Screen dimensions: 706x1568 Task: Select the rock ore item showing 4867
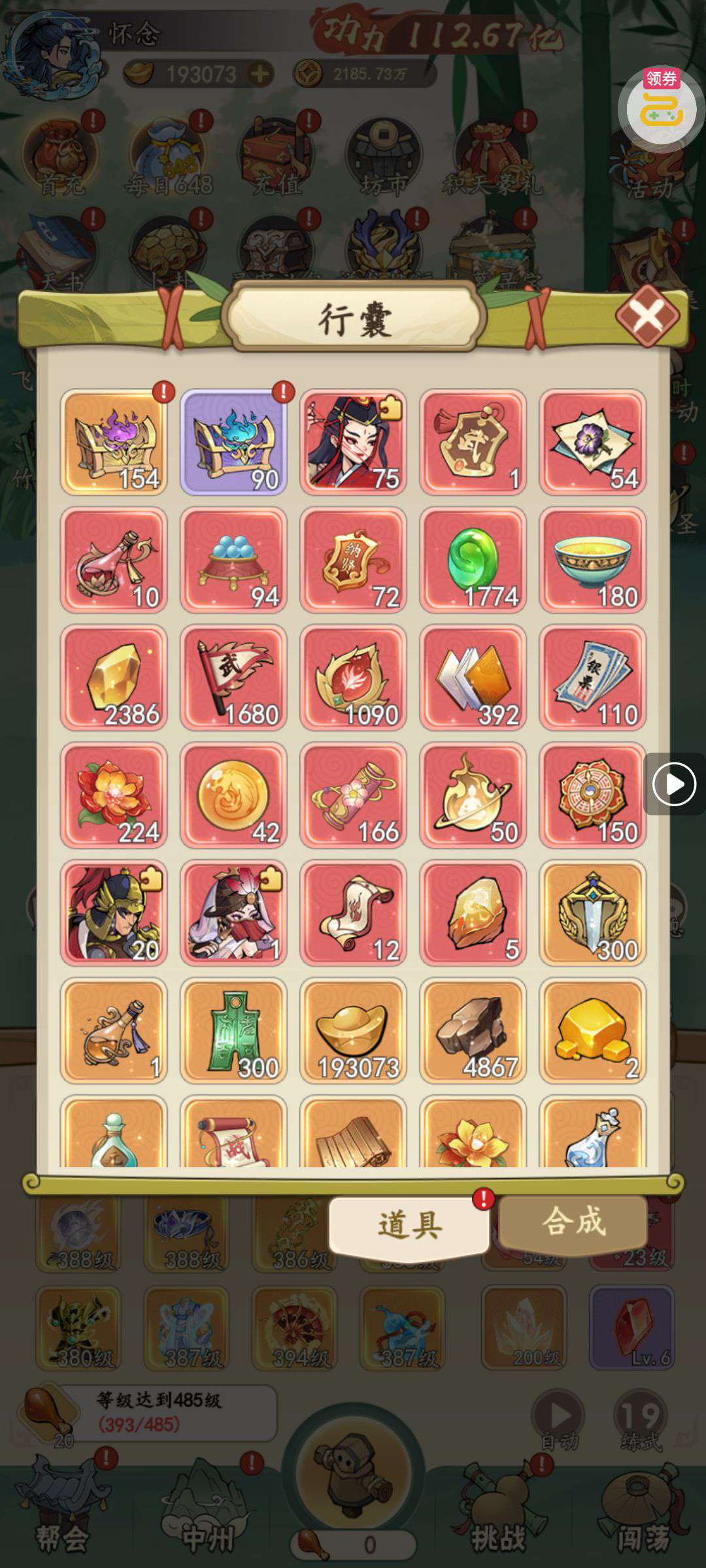tap(473, 1030)
